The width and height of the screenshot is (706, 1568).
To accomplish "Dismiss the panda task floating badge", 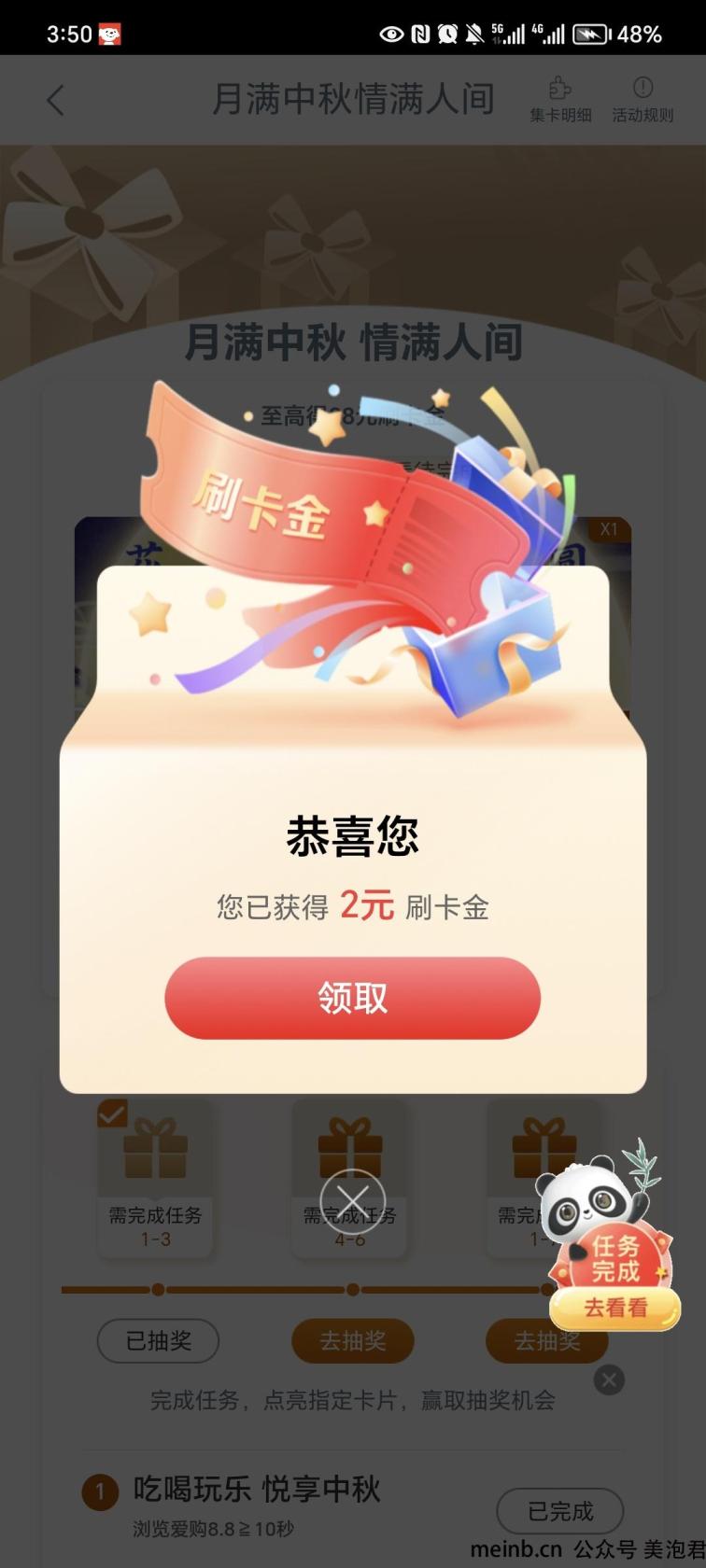I will click(x=609, y=1379).
